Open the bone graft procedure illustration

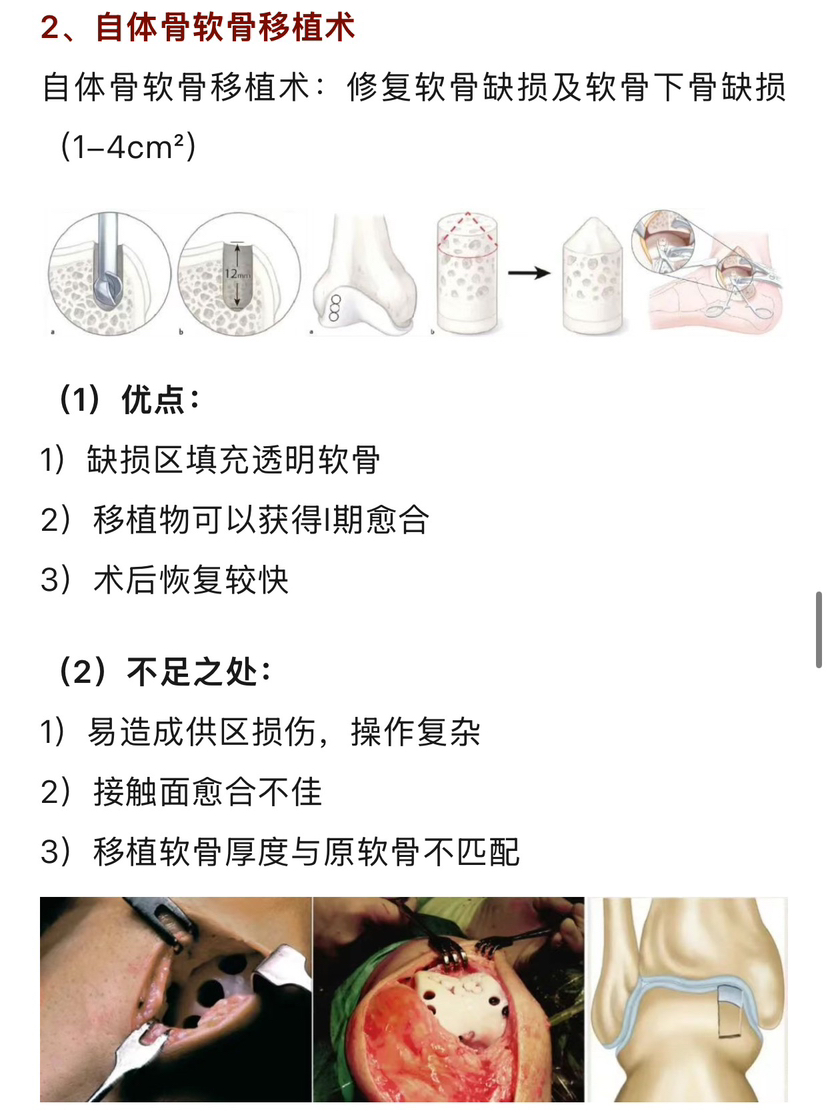click(x=415, y=273)
